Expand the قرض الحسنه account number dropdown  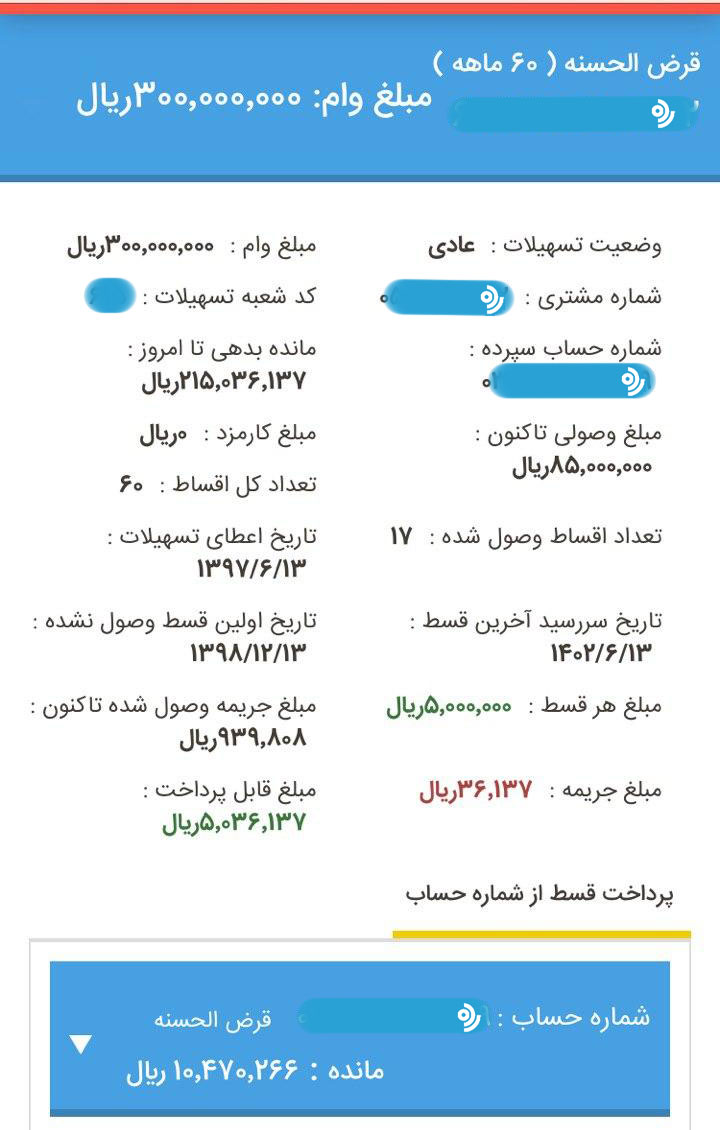pos(81,1045)
